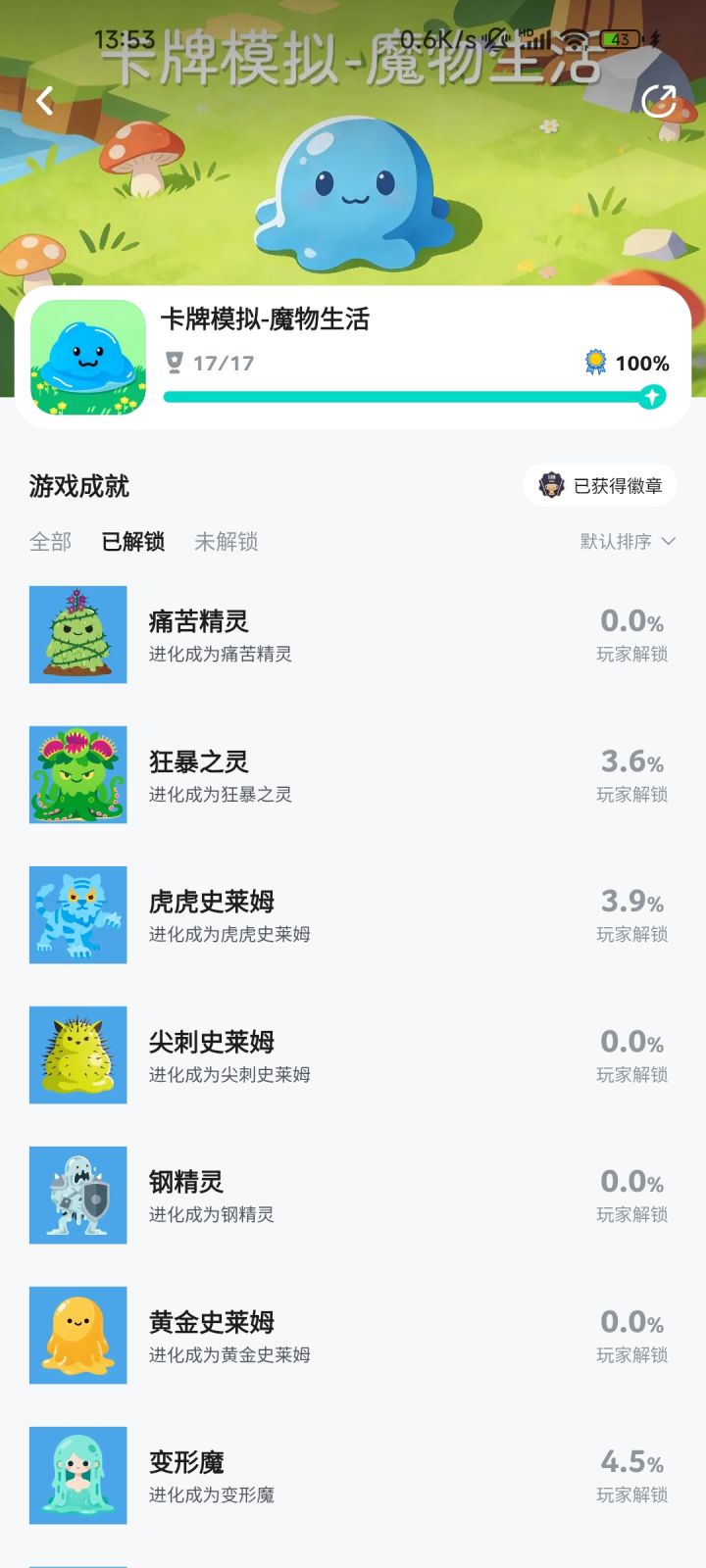Select the 已解锁 tab

[133, 542]
